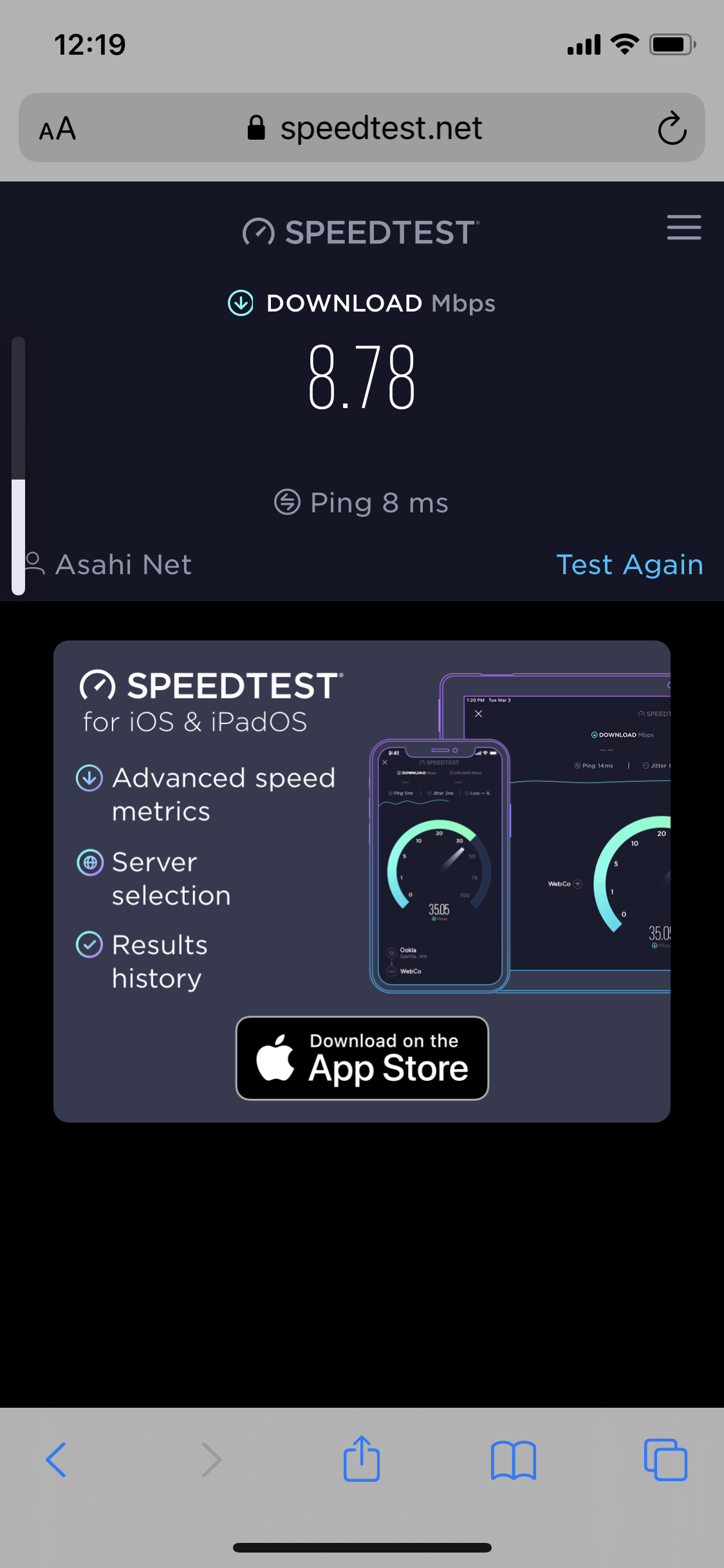Open Safari bookmarks
The height and width of the screenshot is (1568, 724).
(513, 1459)
